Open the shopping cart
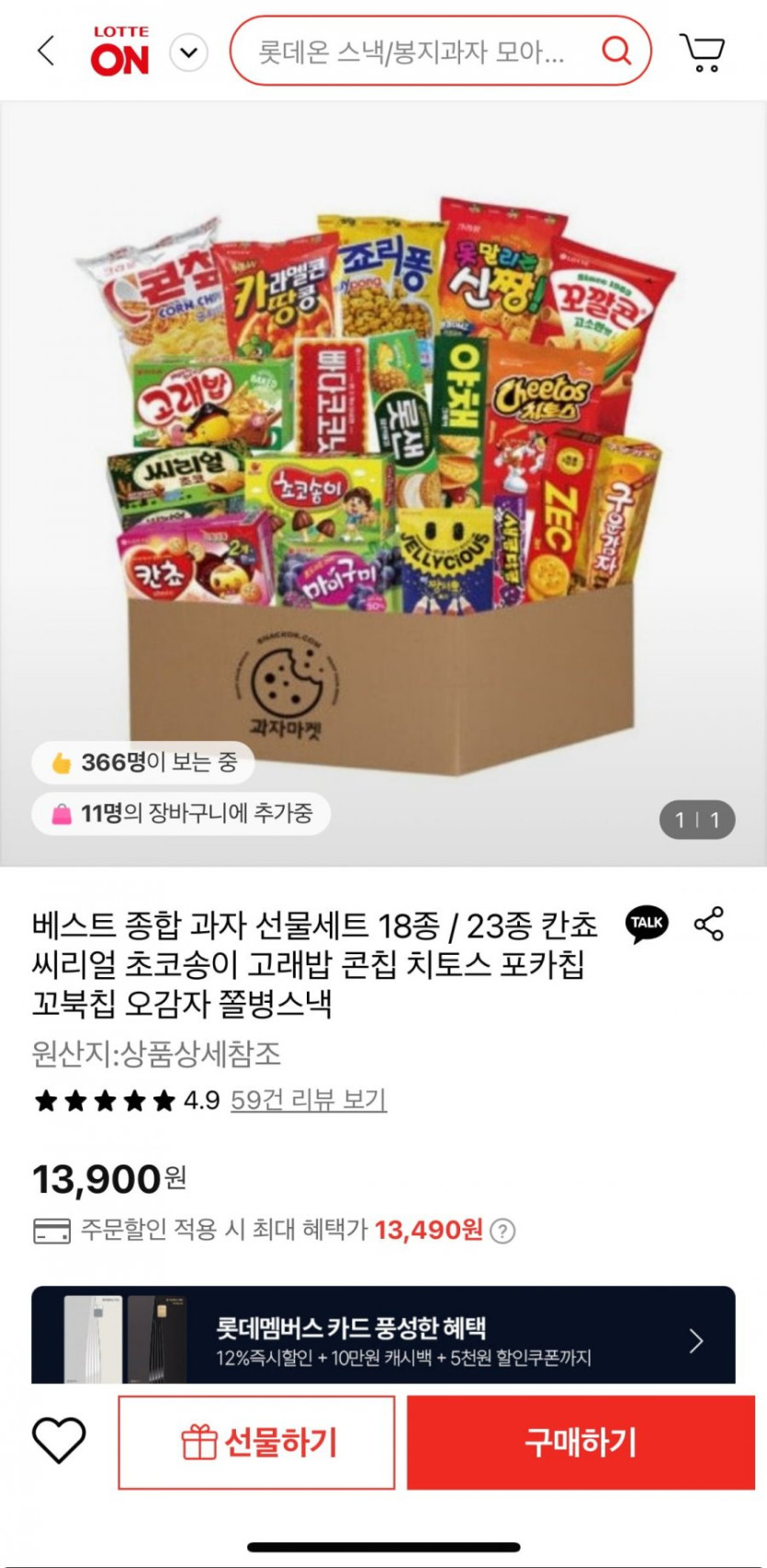 (x=703, y=52)
